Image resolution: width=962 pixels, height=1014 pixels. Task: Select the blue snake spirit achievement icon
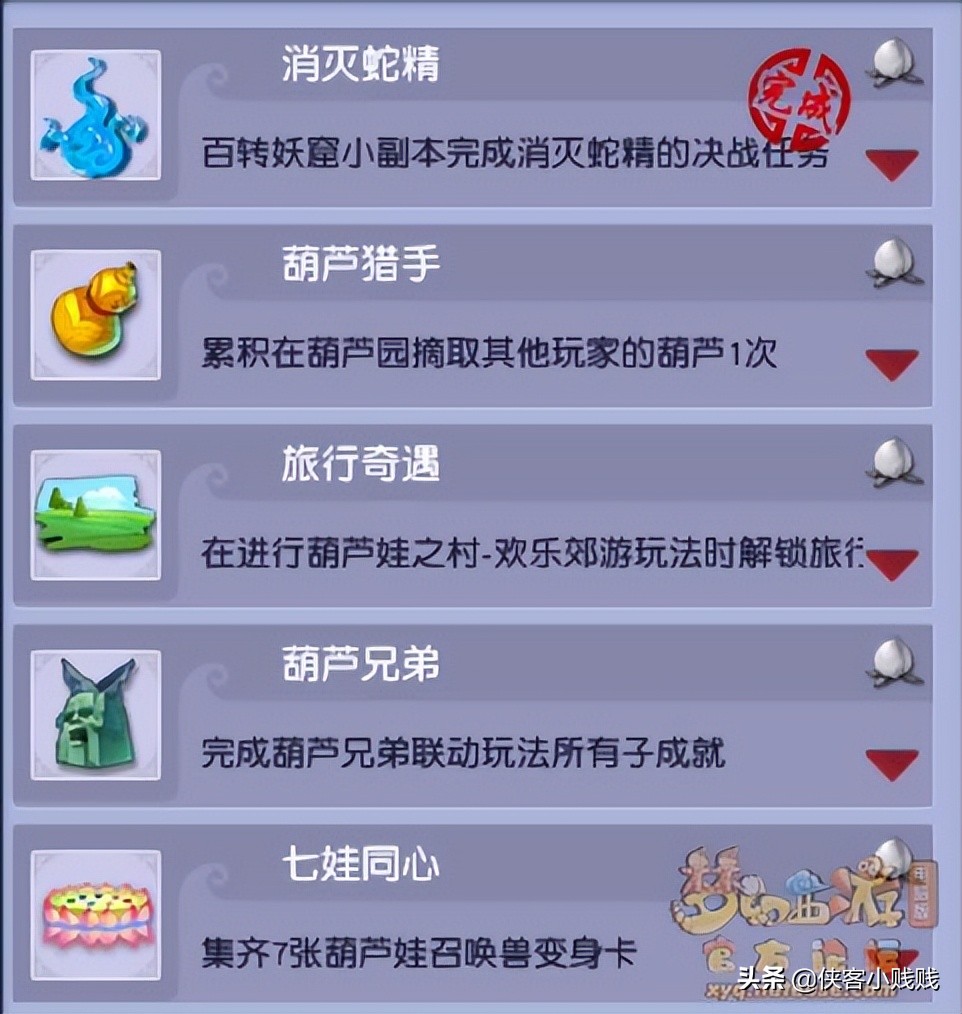click(x=95, y=115)
